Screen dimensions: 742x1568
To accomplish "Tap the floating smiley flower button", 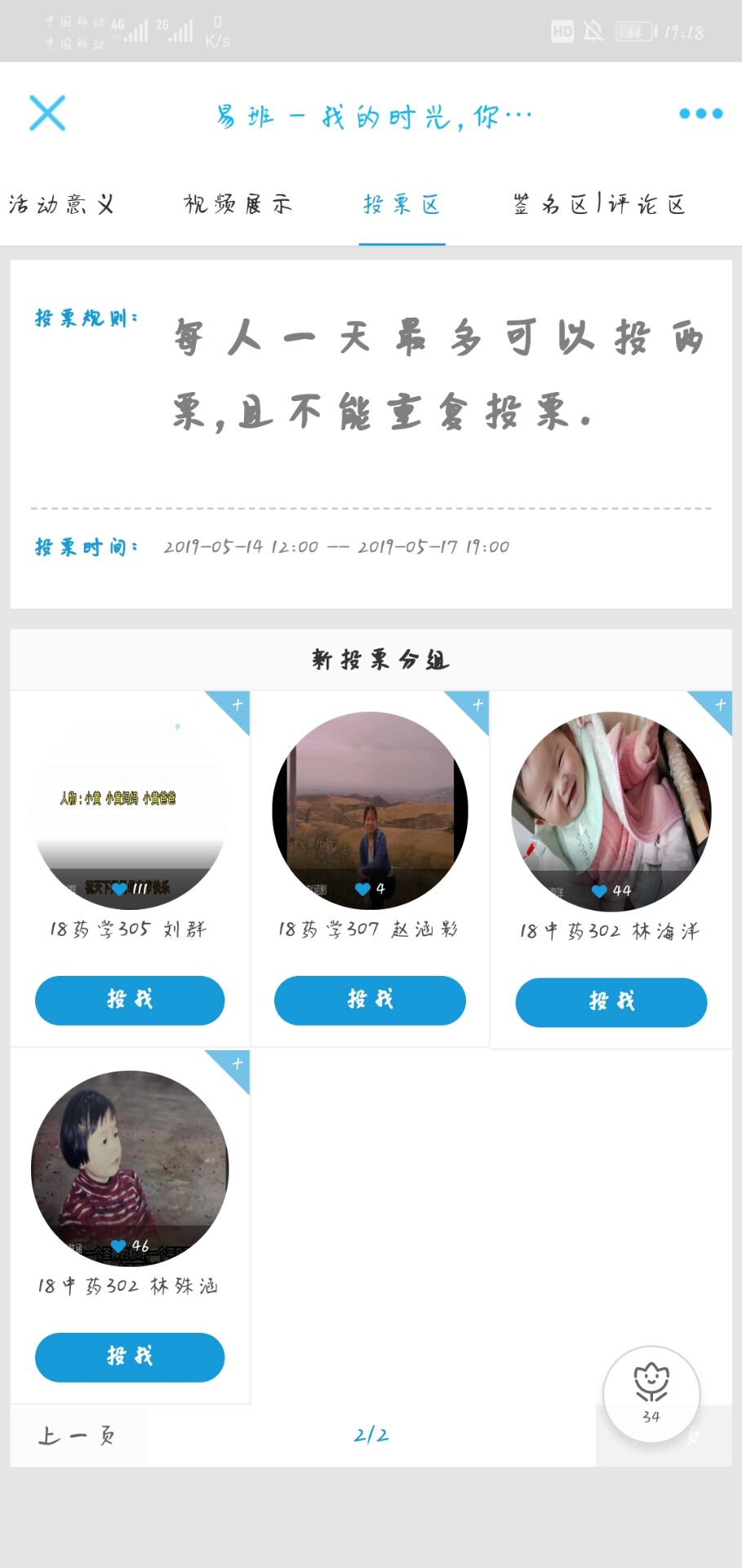I will point(651,1394).
